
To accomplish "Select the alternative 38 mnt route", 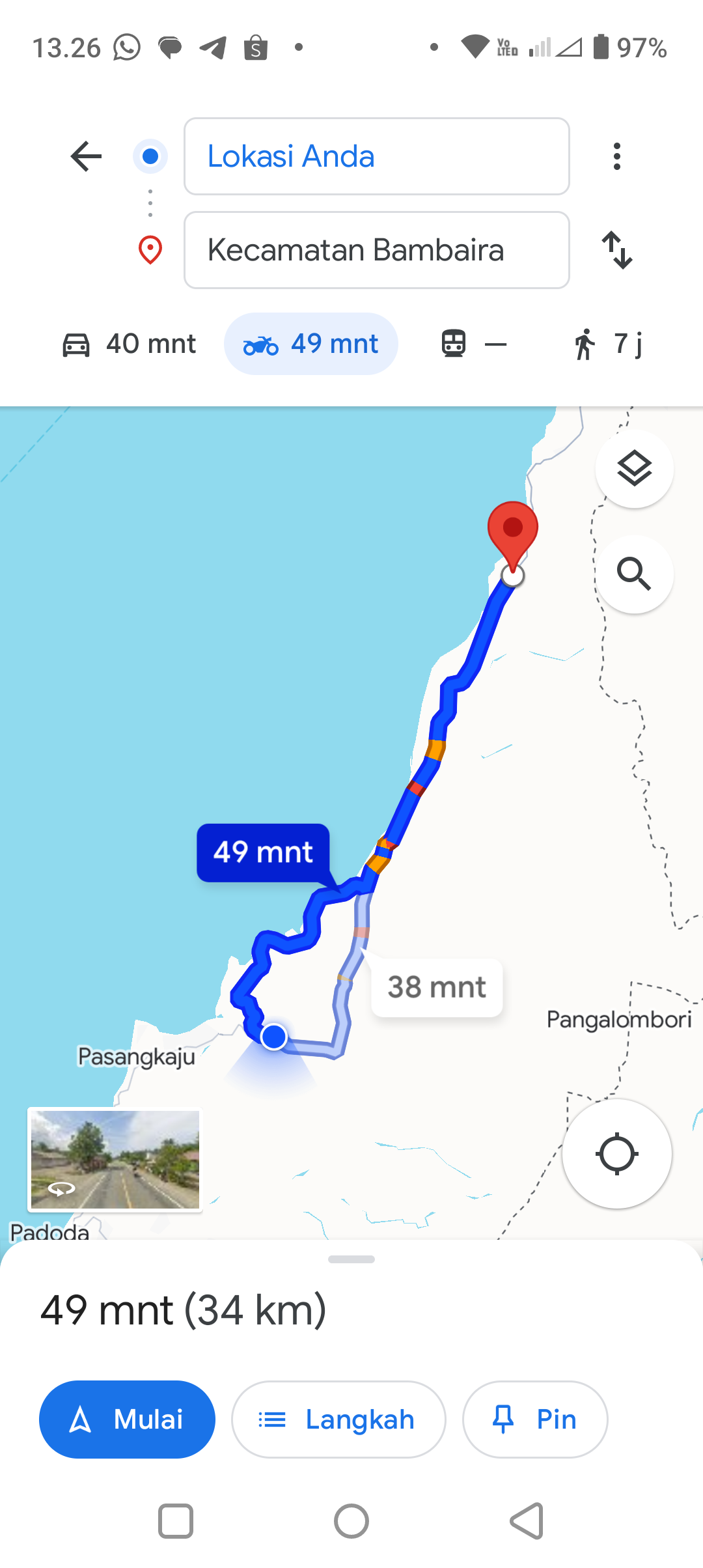I will tap(437, 987).
